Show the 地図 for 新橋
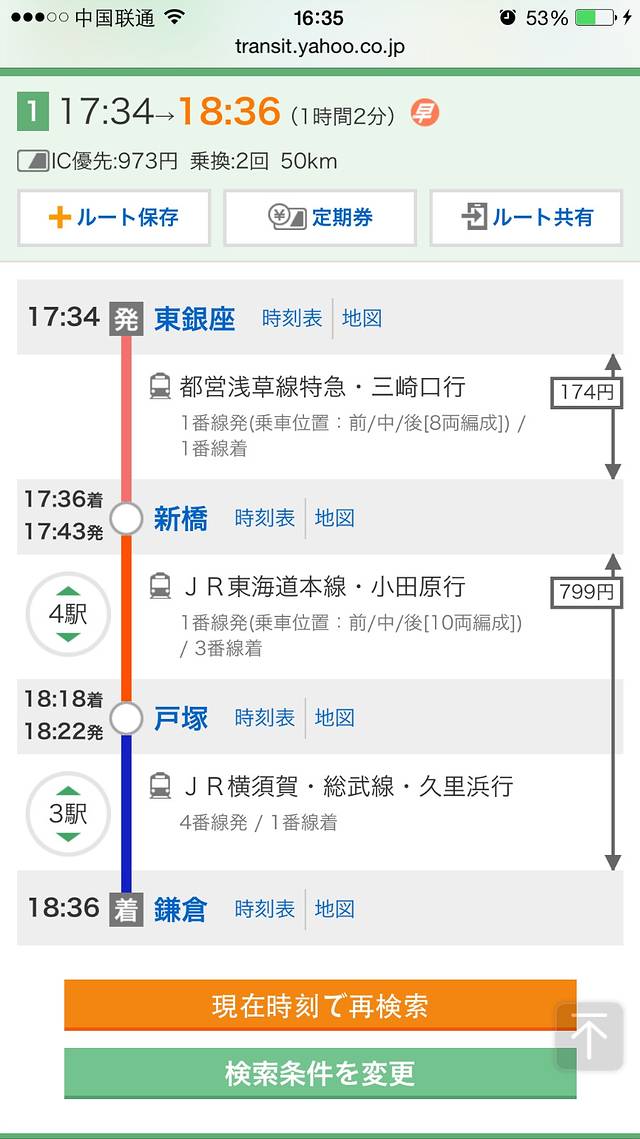640x1139 pixels. click(335, 518)
